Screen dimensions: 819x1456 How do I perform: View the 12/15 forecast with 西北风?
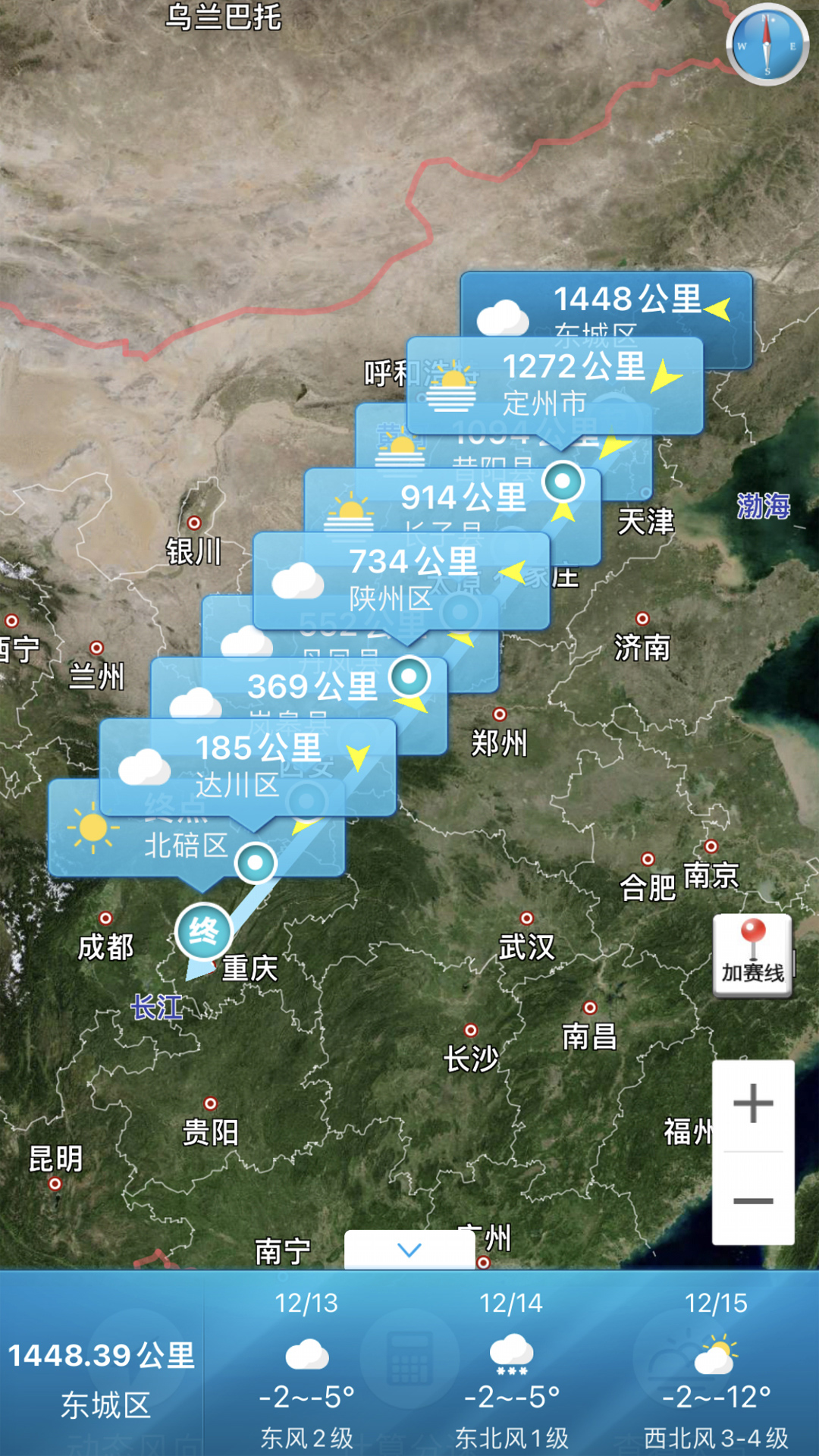[x=716, y=1365]
